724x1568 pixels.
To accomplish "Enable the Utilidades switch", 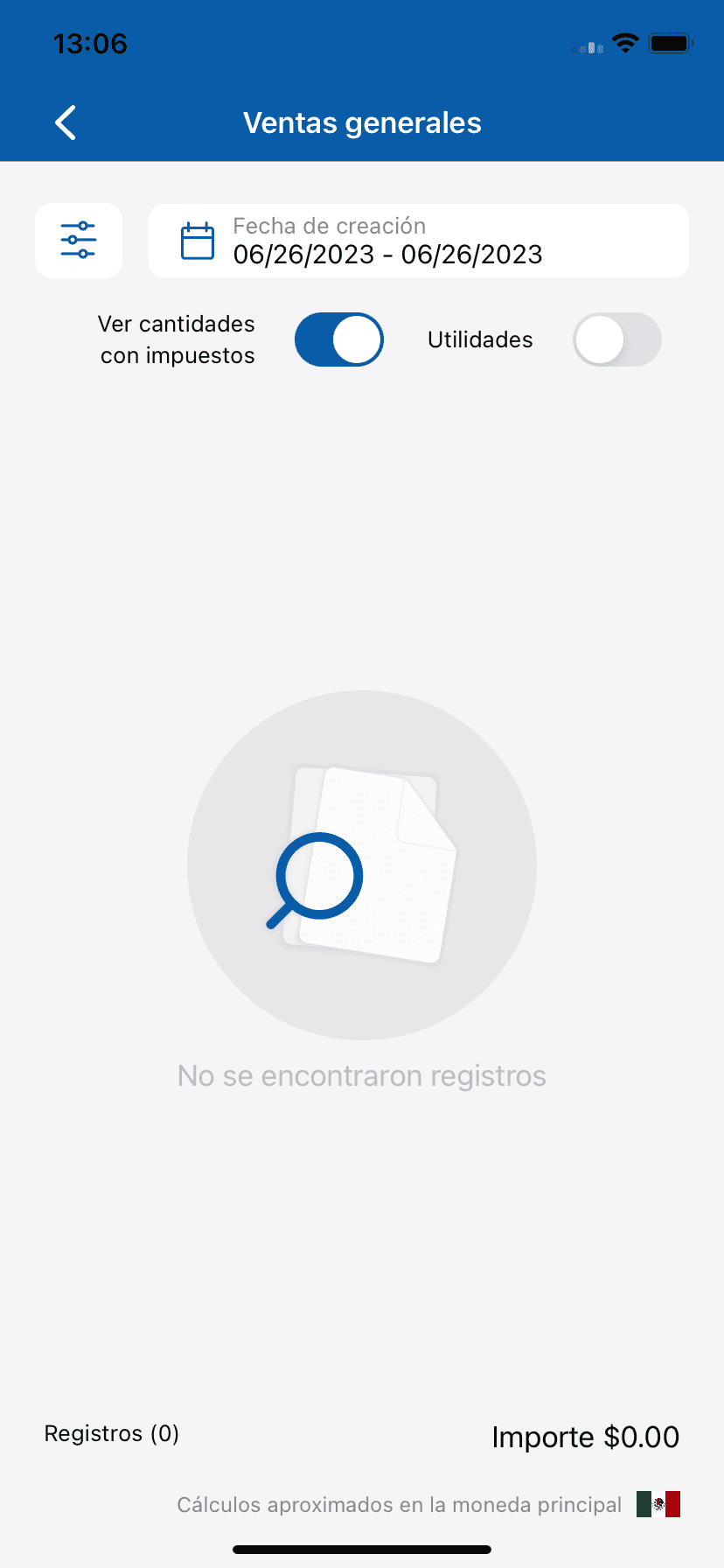I will [617, 339].
